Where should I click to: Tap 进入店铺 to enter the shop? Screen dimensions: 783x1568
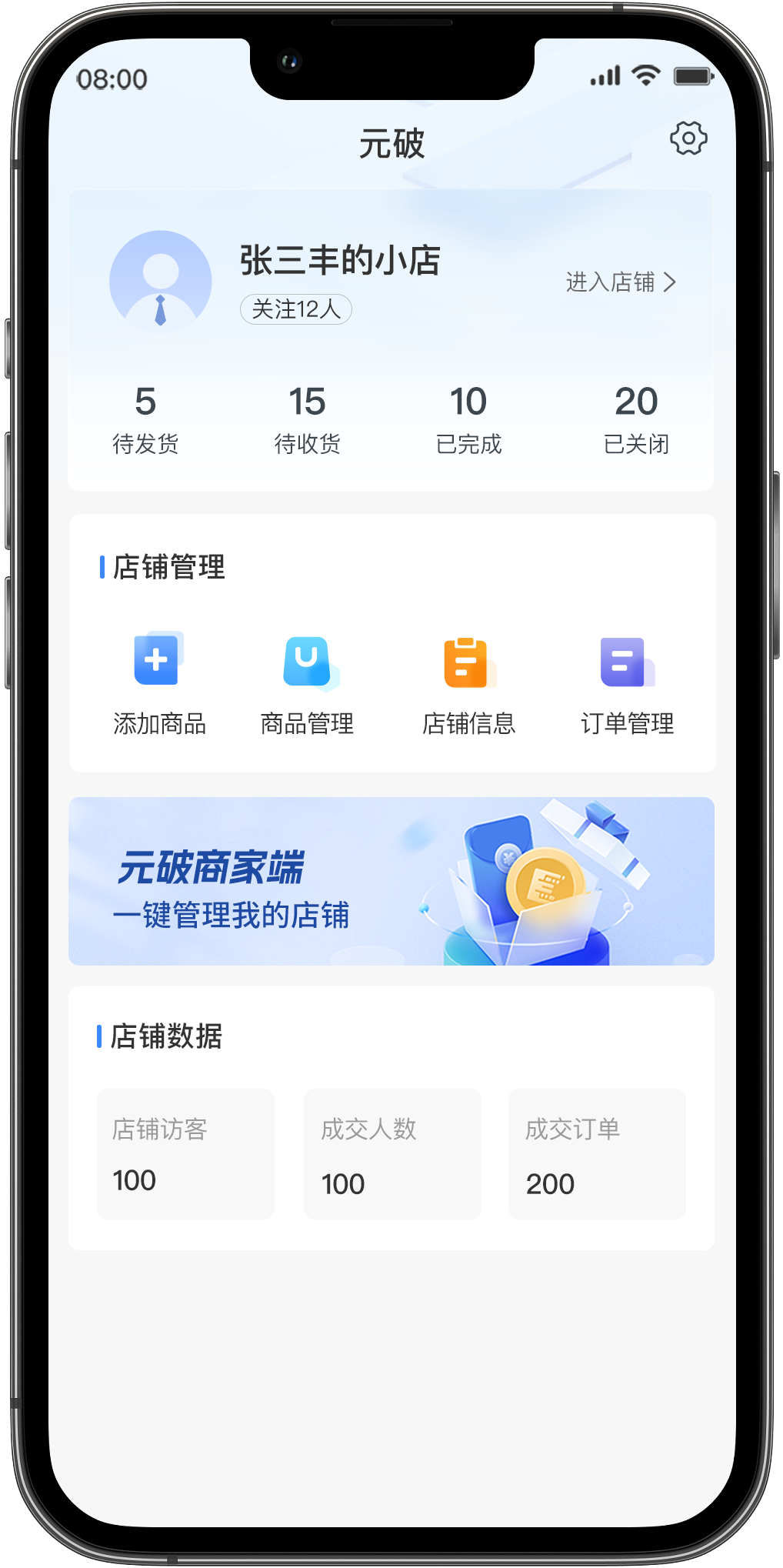[621, 282]
